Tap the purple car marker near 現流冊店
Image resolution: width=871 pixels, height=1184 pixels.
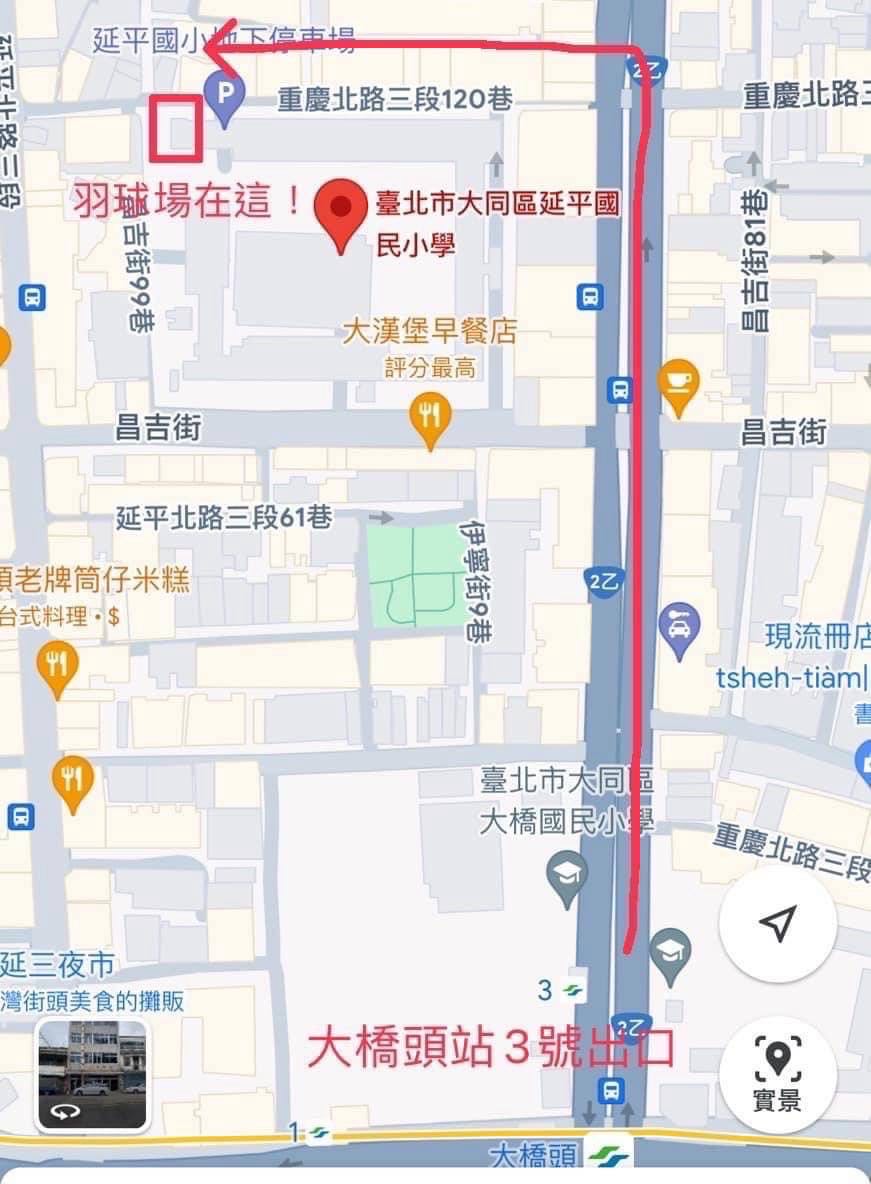(x=680, y=630)
